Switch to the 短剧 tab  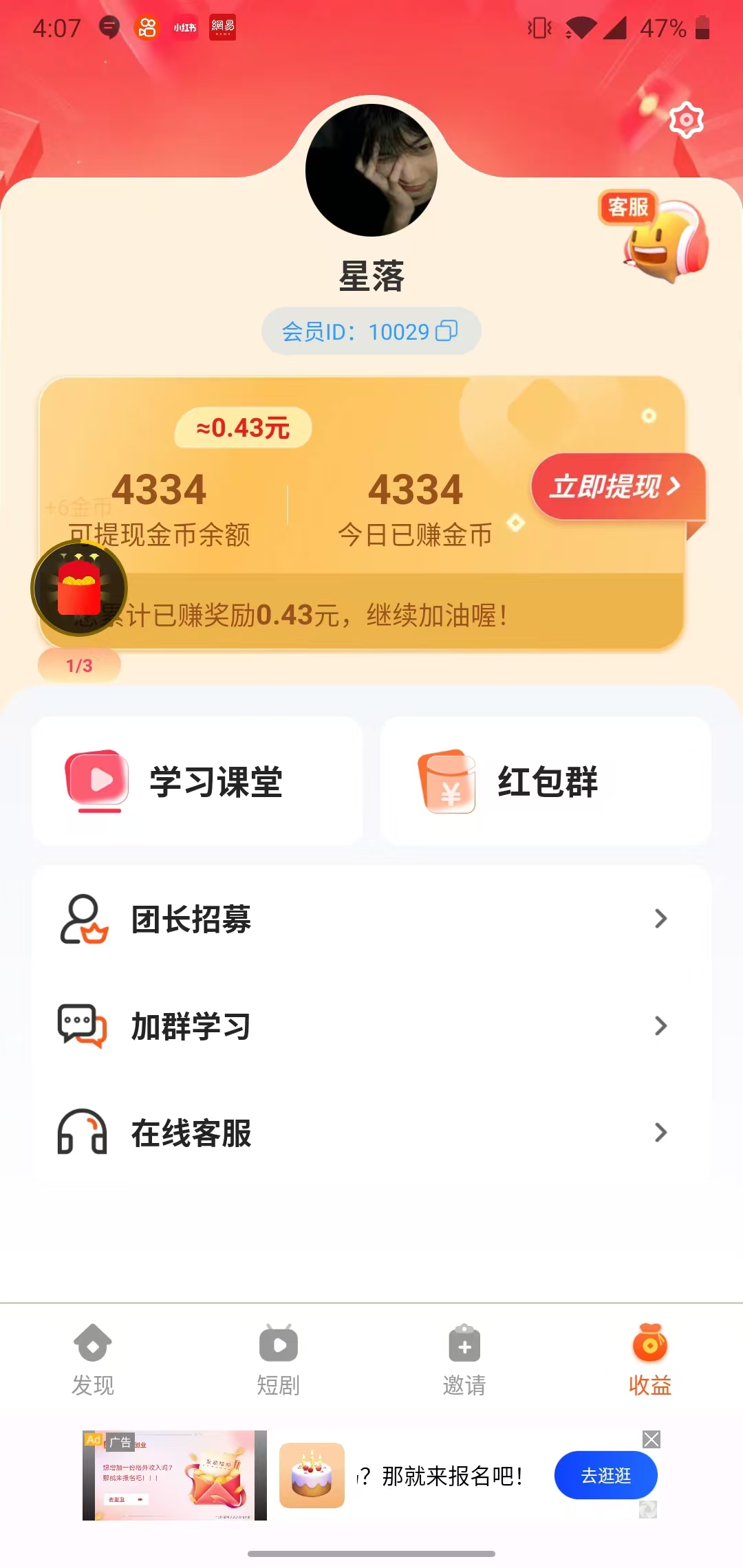279,1360
